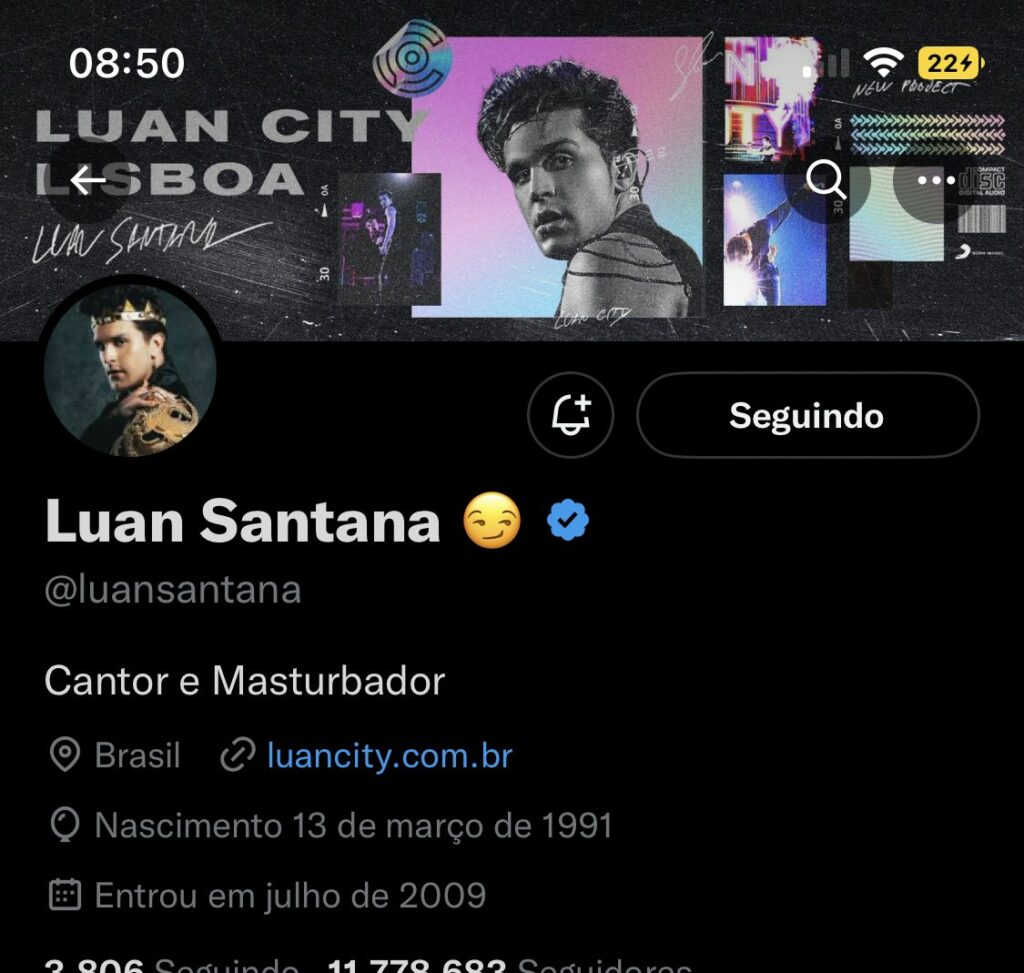Open the luancity.com.br link
1024x973 pixels.
coord(389,755)
